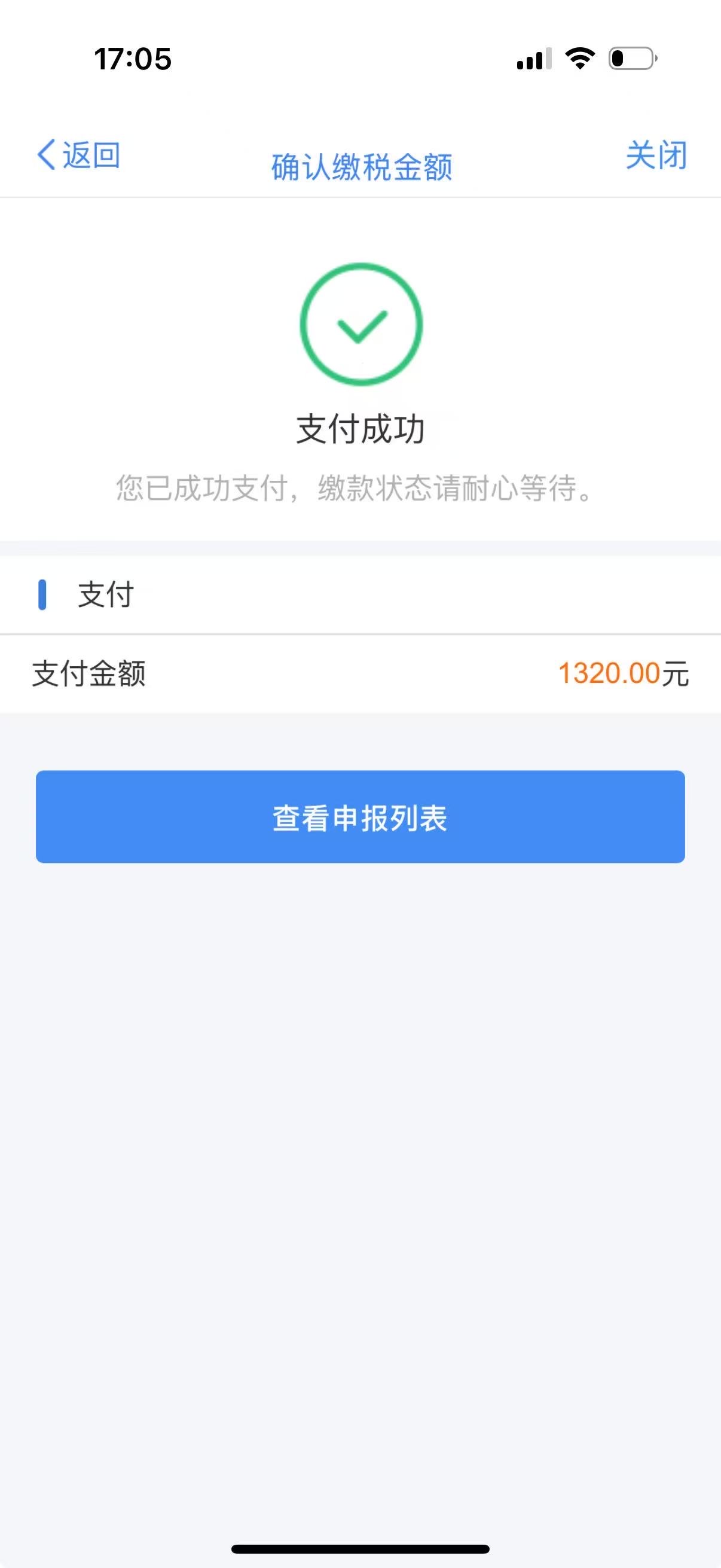
Task: Close the page with 关闭
Action: click(x=656, y=155)
